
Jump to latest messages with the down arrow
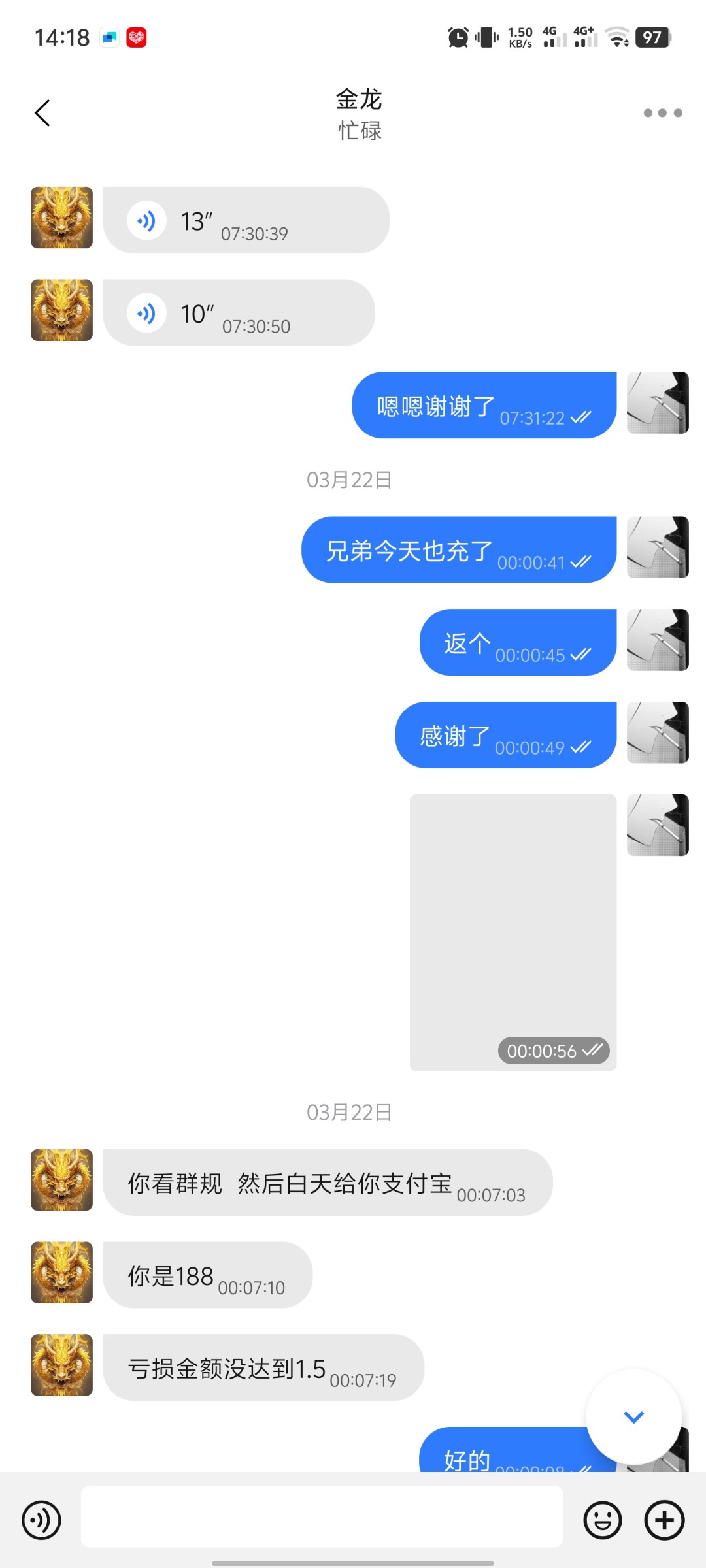(633, 1417)
